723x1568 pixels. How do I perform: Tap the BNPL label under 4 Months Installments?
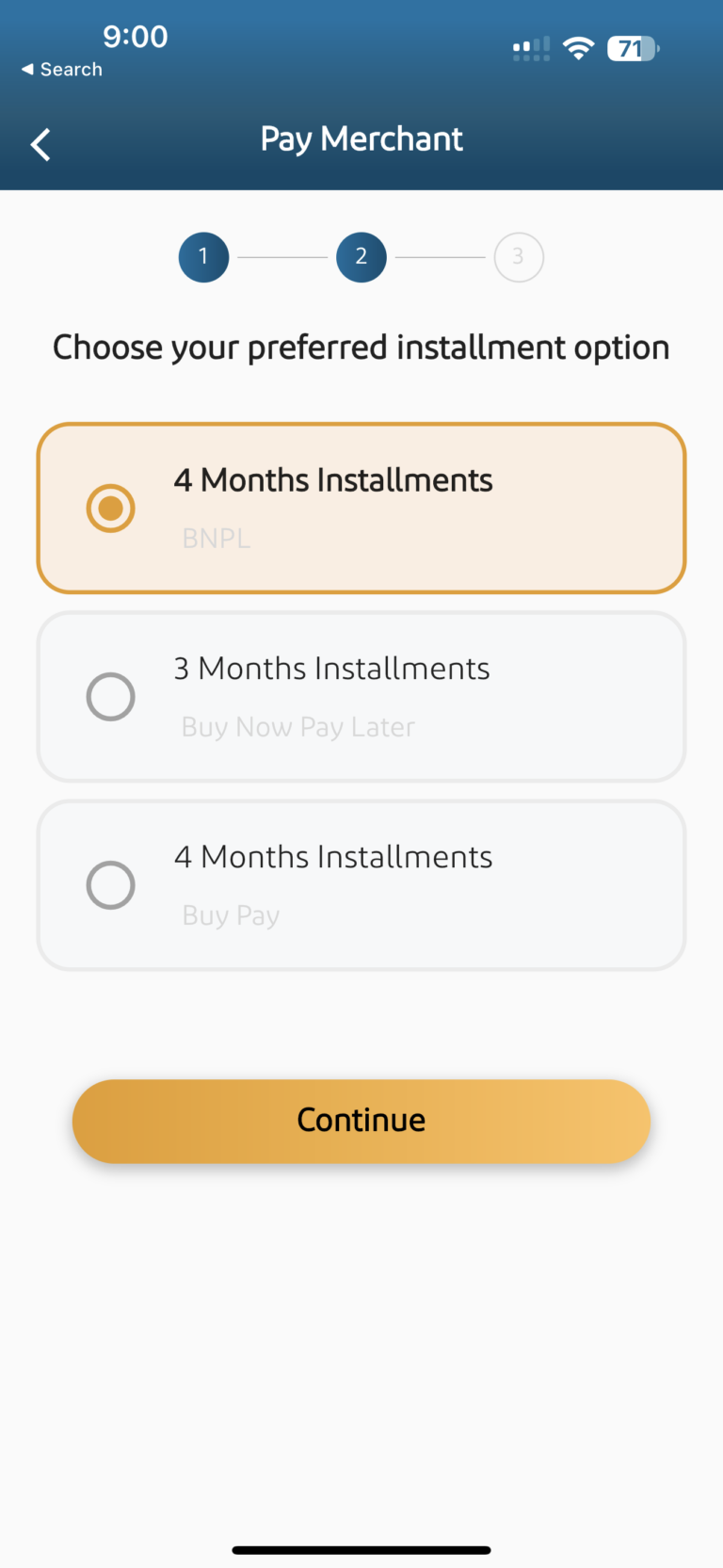[216, 538]
